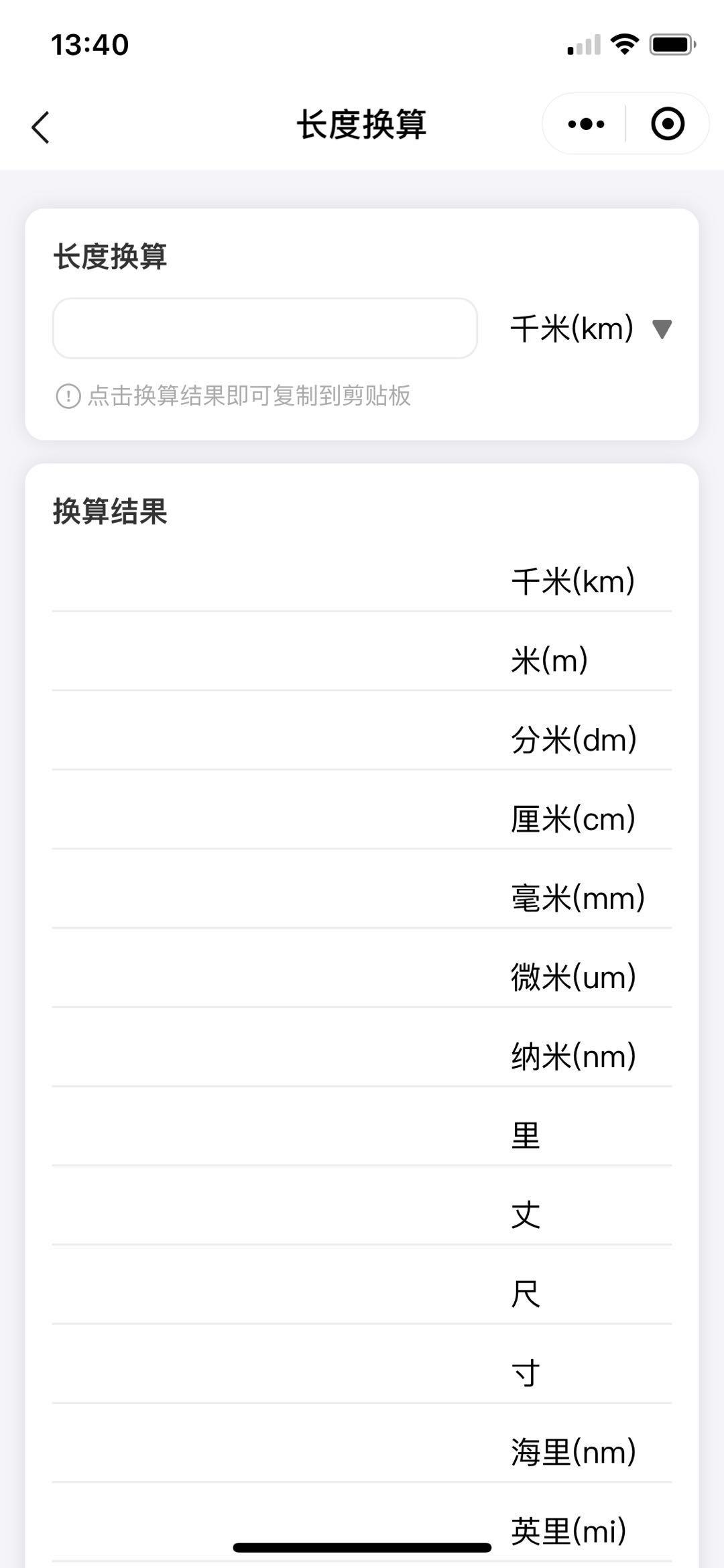Close the mini program via circle icon
This screenshot has height=1568, width=724.
(x=668, y=124)
